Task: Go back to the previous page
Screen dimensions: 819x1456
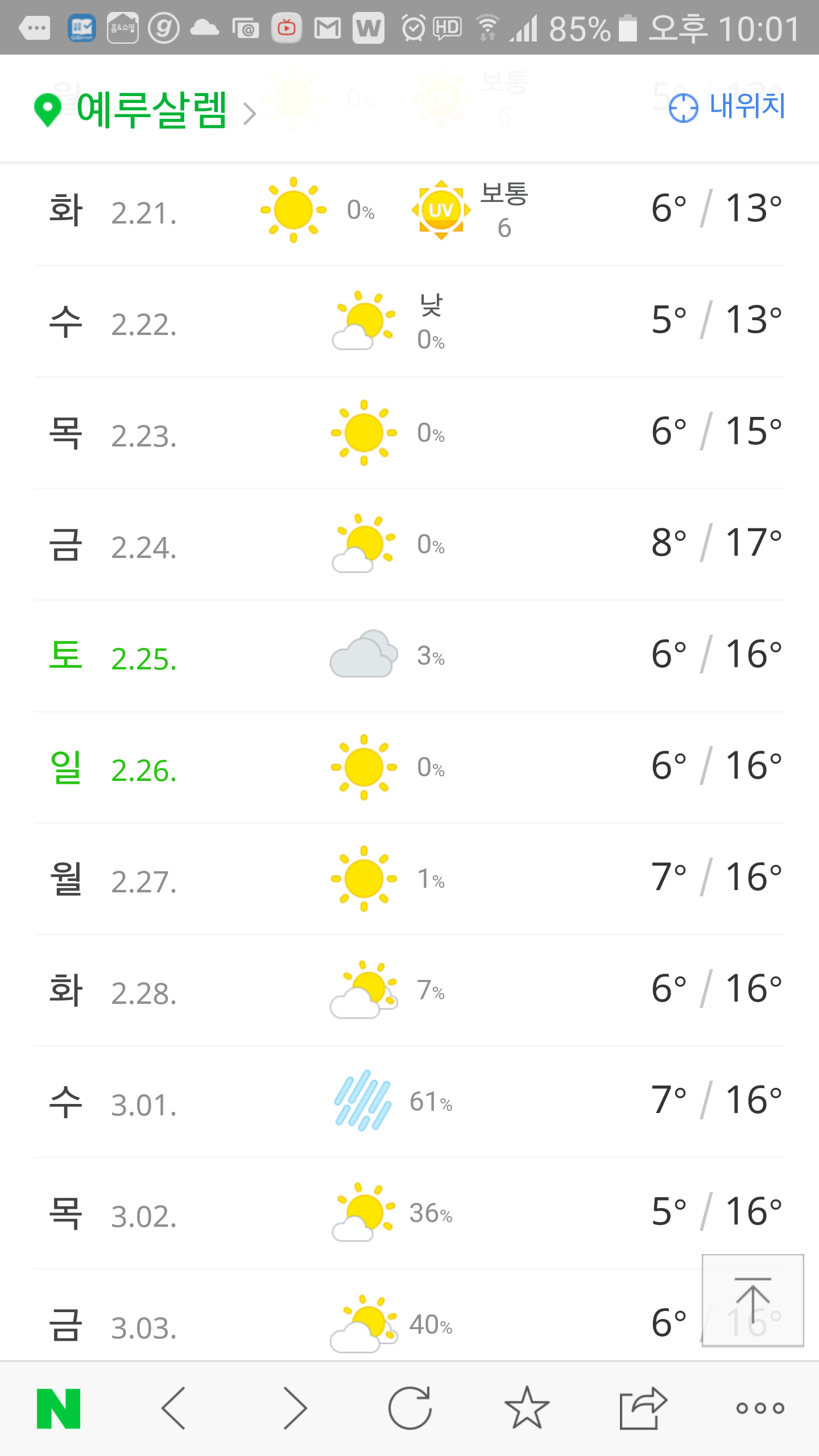Action: point(173,1408)
